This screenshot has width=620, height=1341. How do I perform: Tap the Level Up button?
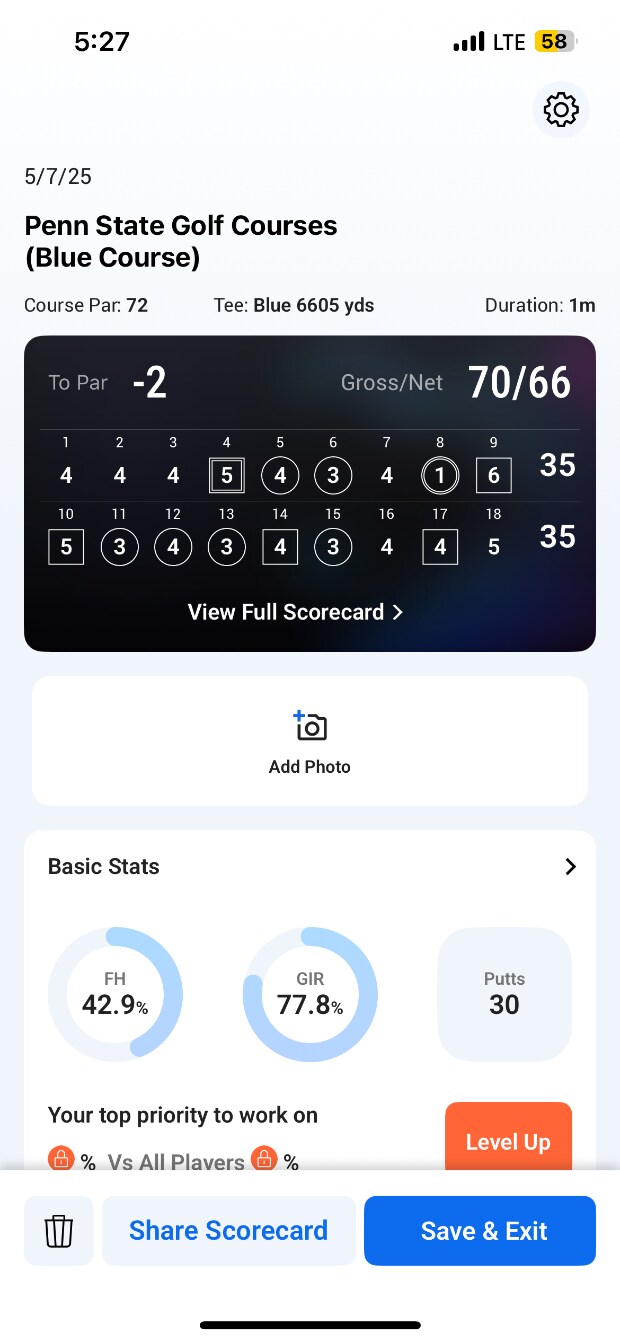tap(508, 1140)
